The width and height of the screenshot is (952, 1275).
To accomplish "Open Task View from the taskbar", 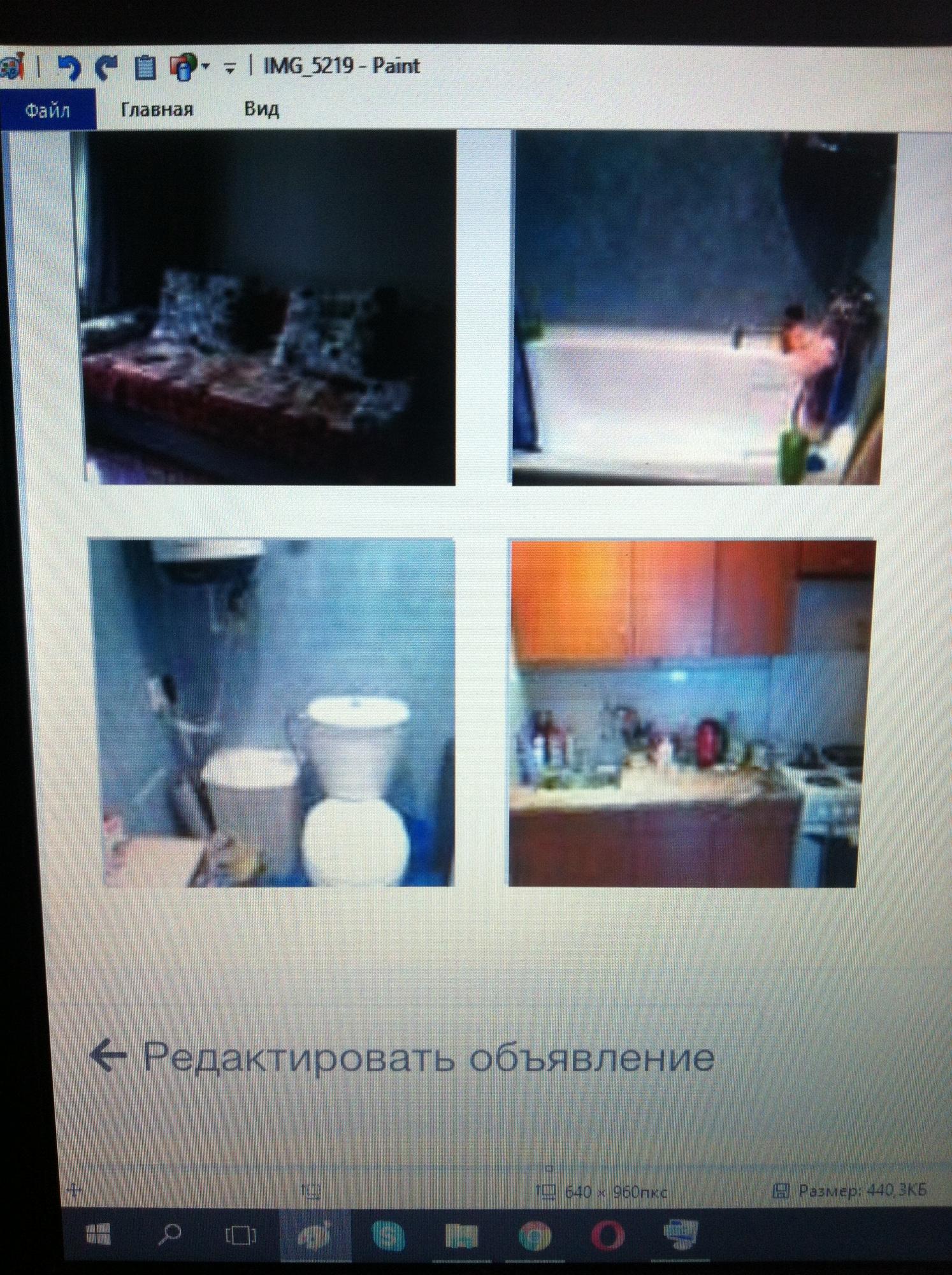I will (241, 1235).
